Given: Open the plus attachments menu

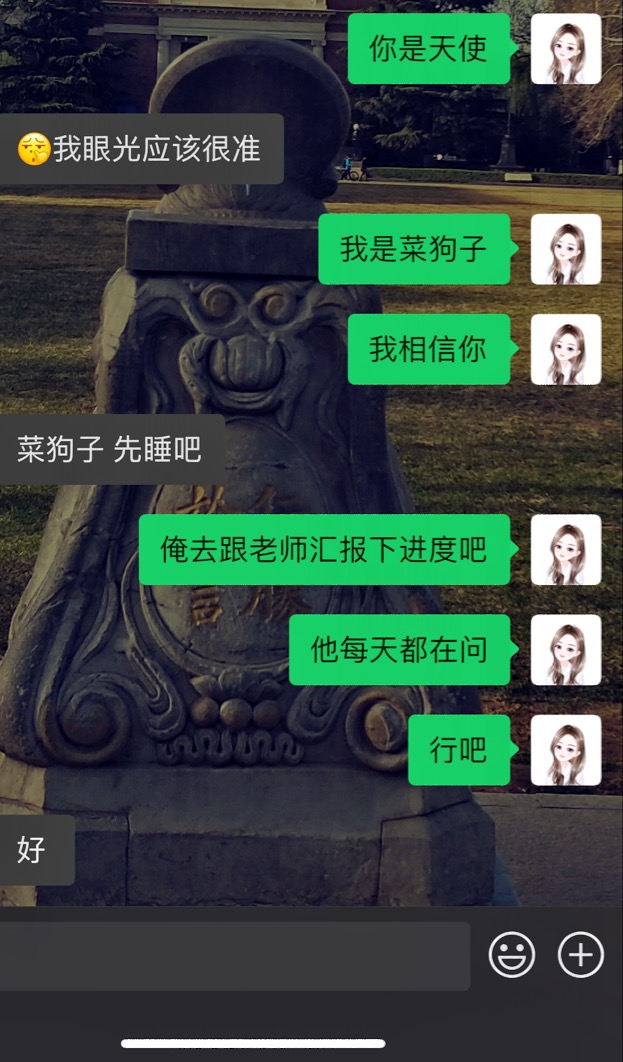Looking at the screenshot, I should pos(580,955).
